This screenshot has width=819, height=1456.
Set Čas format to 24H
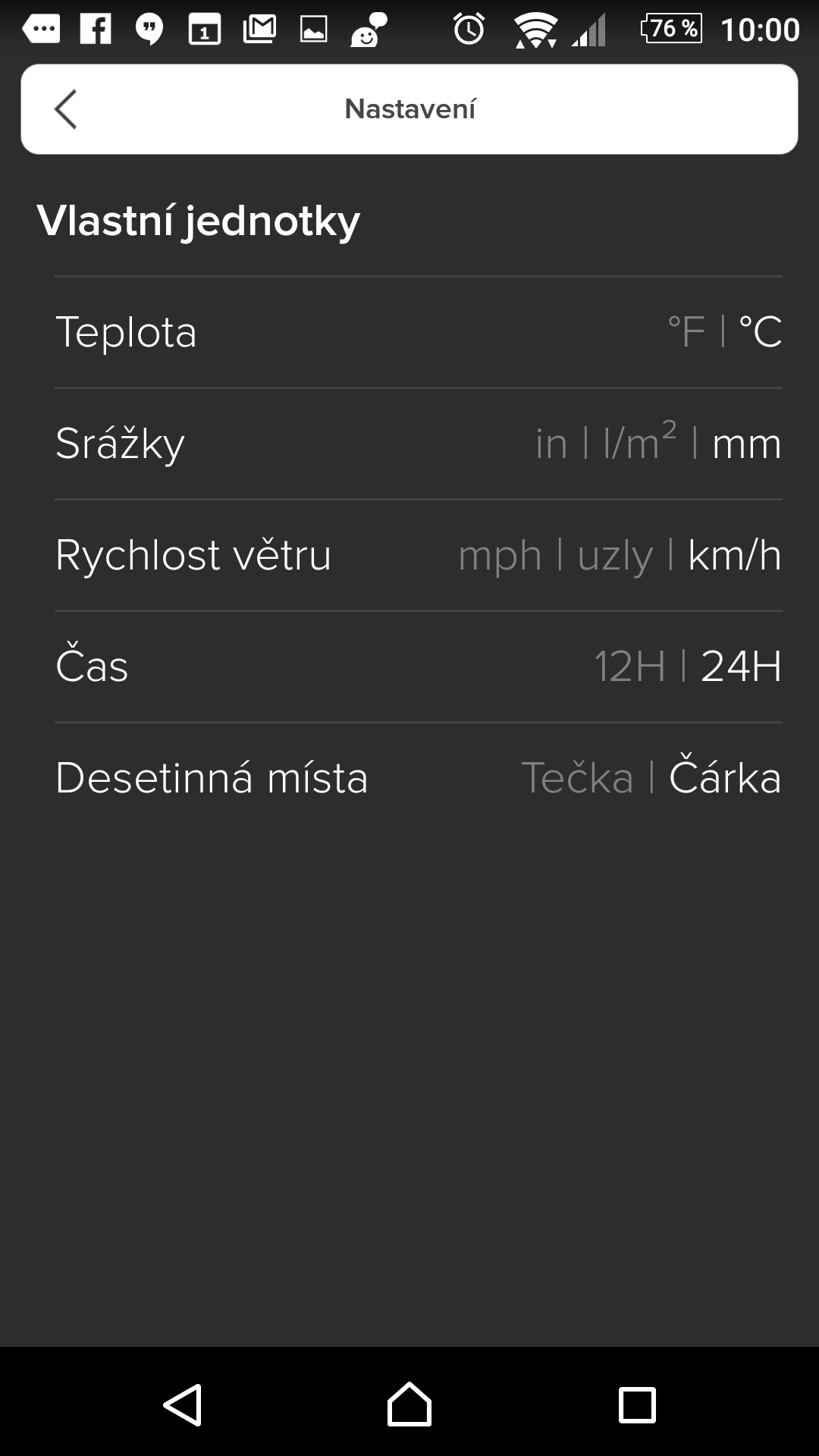[741, 667]
